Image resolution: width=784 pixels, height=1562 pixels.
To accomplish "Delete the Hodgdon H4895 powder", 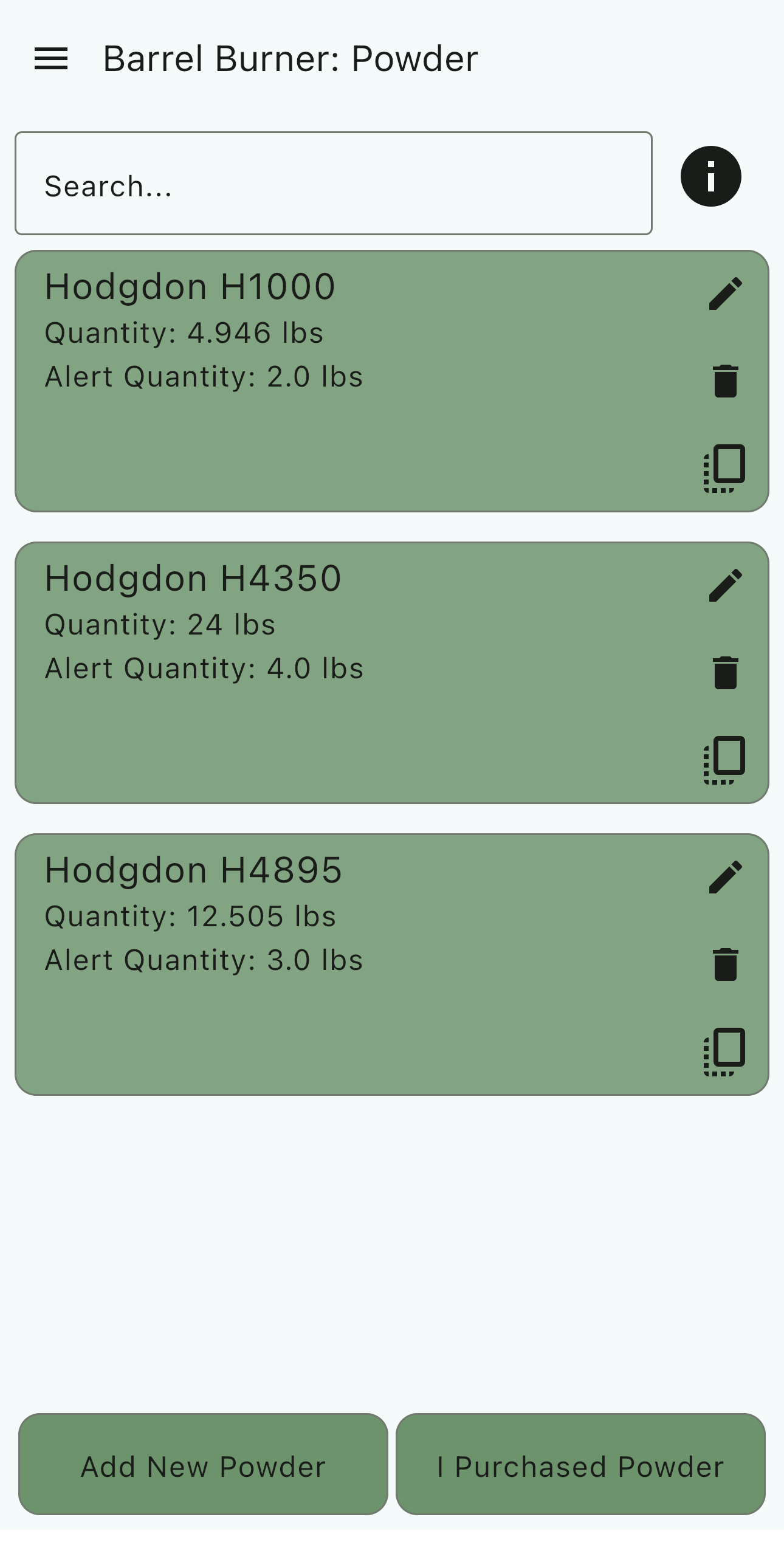I will click(725, 965).
